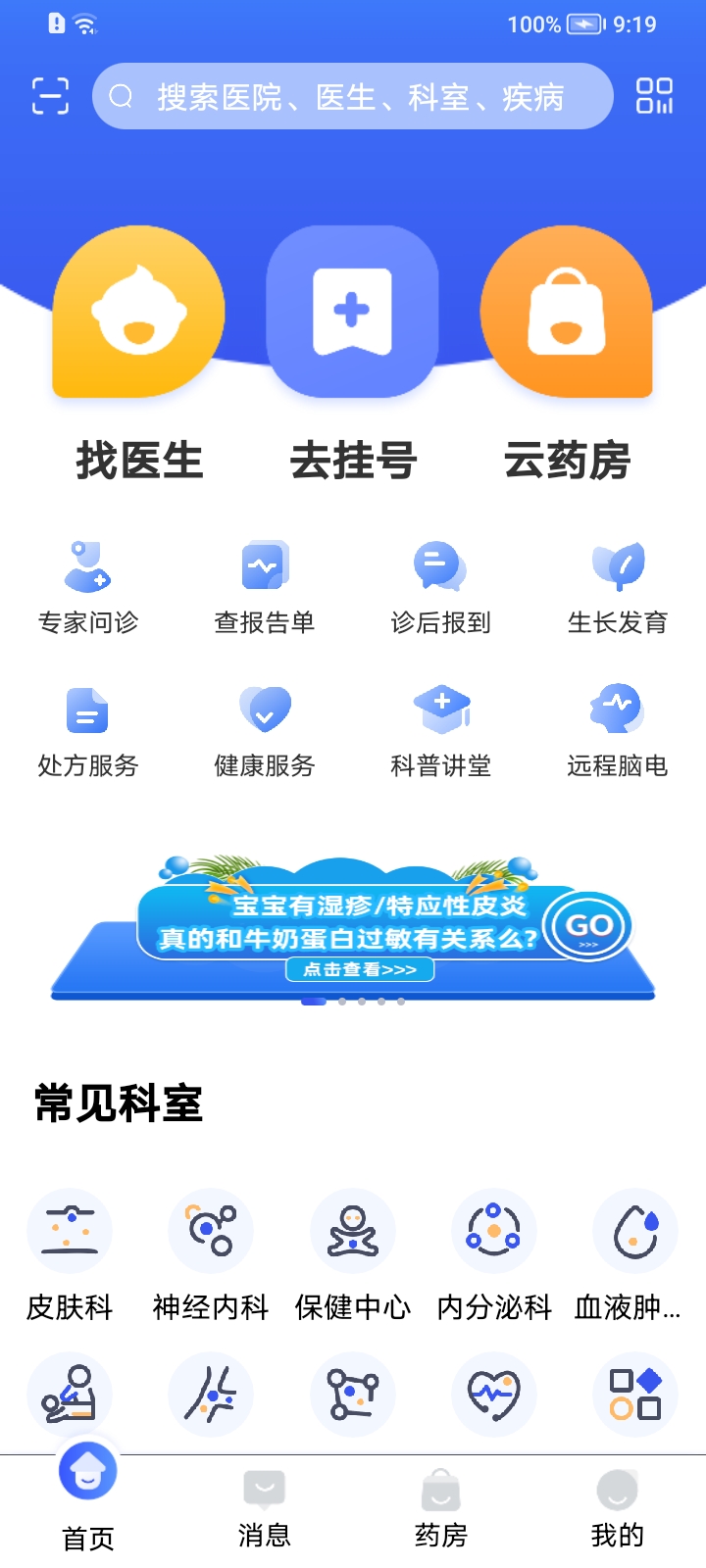The image size is (706, 1568).
Task: Open the QR scan icon beside the search bar
Action: click(49, 95)
